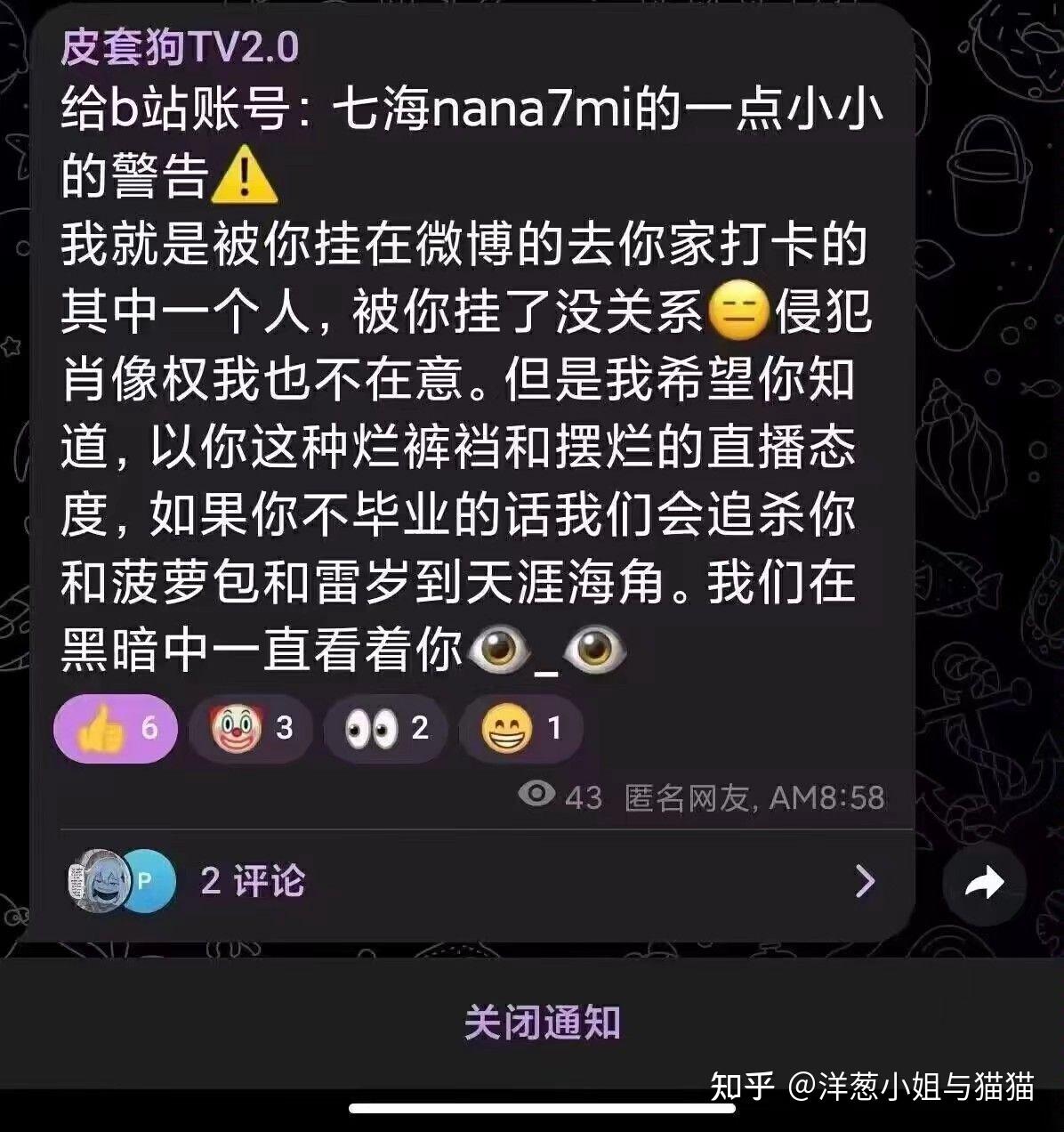The height and width of the screenshot is (1132, 1064).
Task: Click the share arrow icon
Action: pos(984,884)
